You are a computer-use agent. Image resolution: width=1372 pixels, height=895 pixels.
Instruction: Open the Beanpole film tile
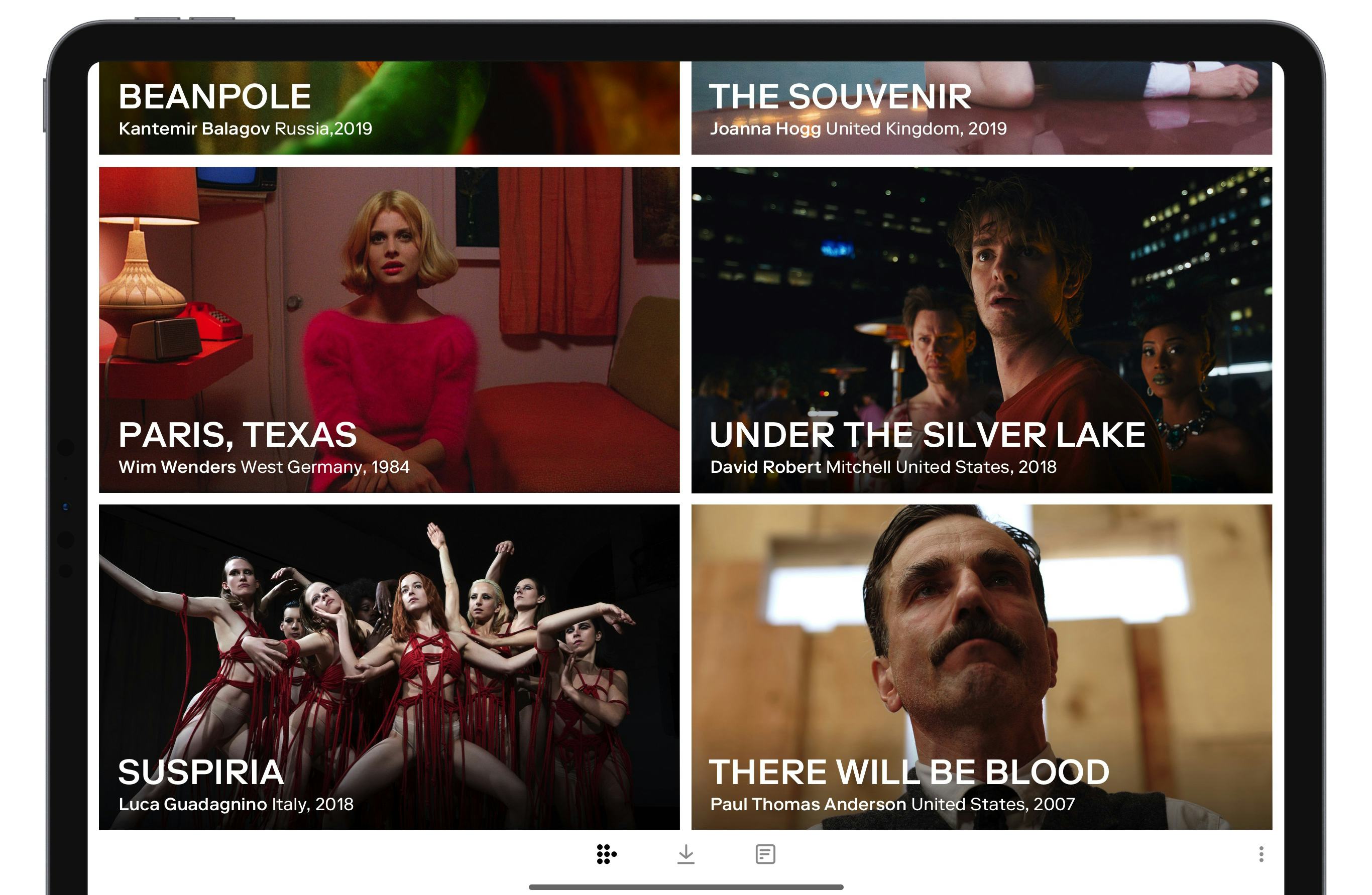tap(389, 108)
